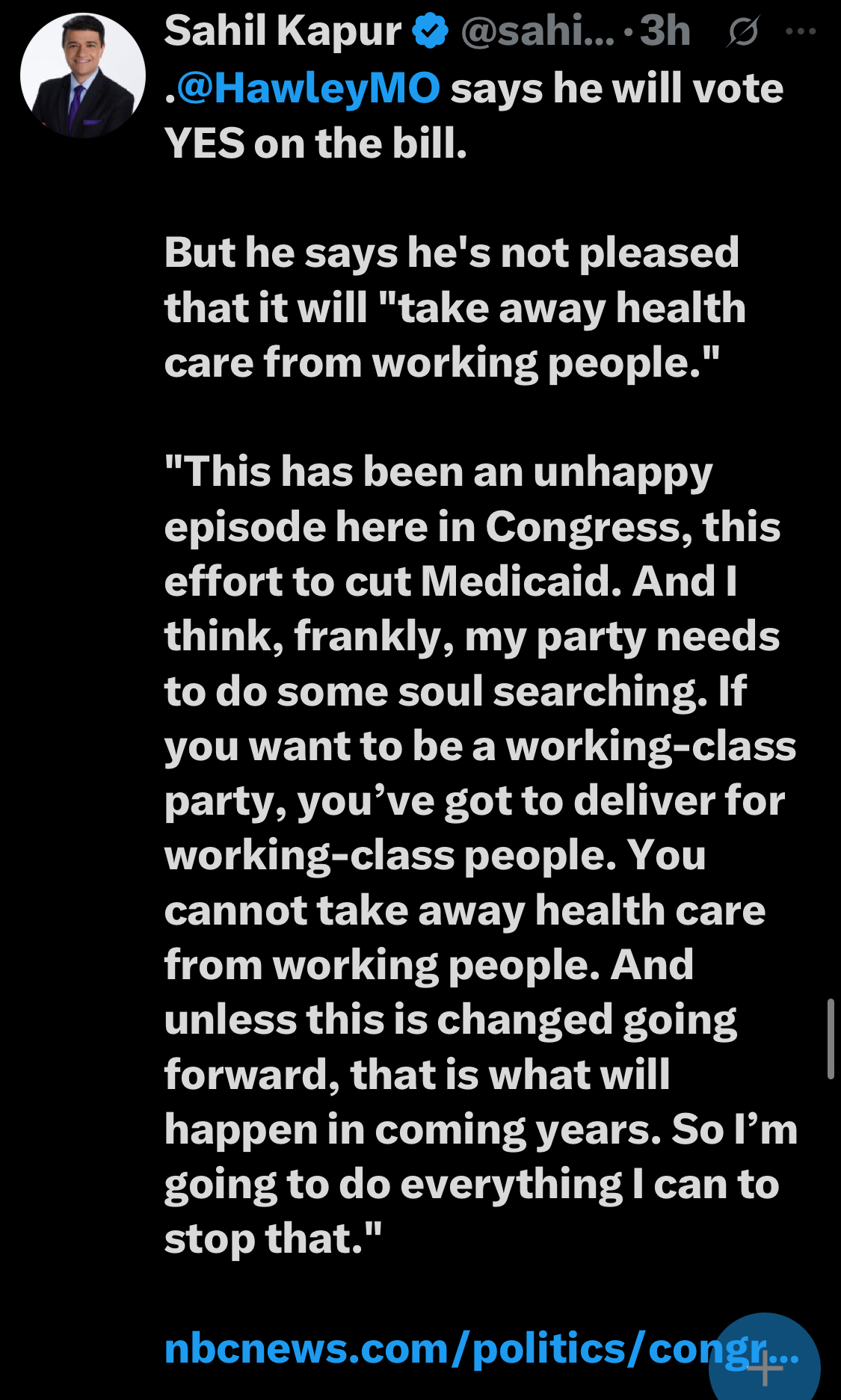Open Sahil Kapur's profile picture
Screen dimensions: 841x1400
[83, 75]
